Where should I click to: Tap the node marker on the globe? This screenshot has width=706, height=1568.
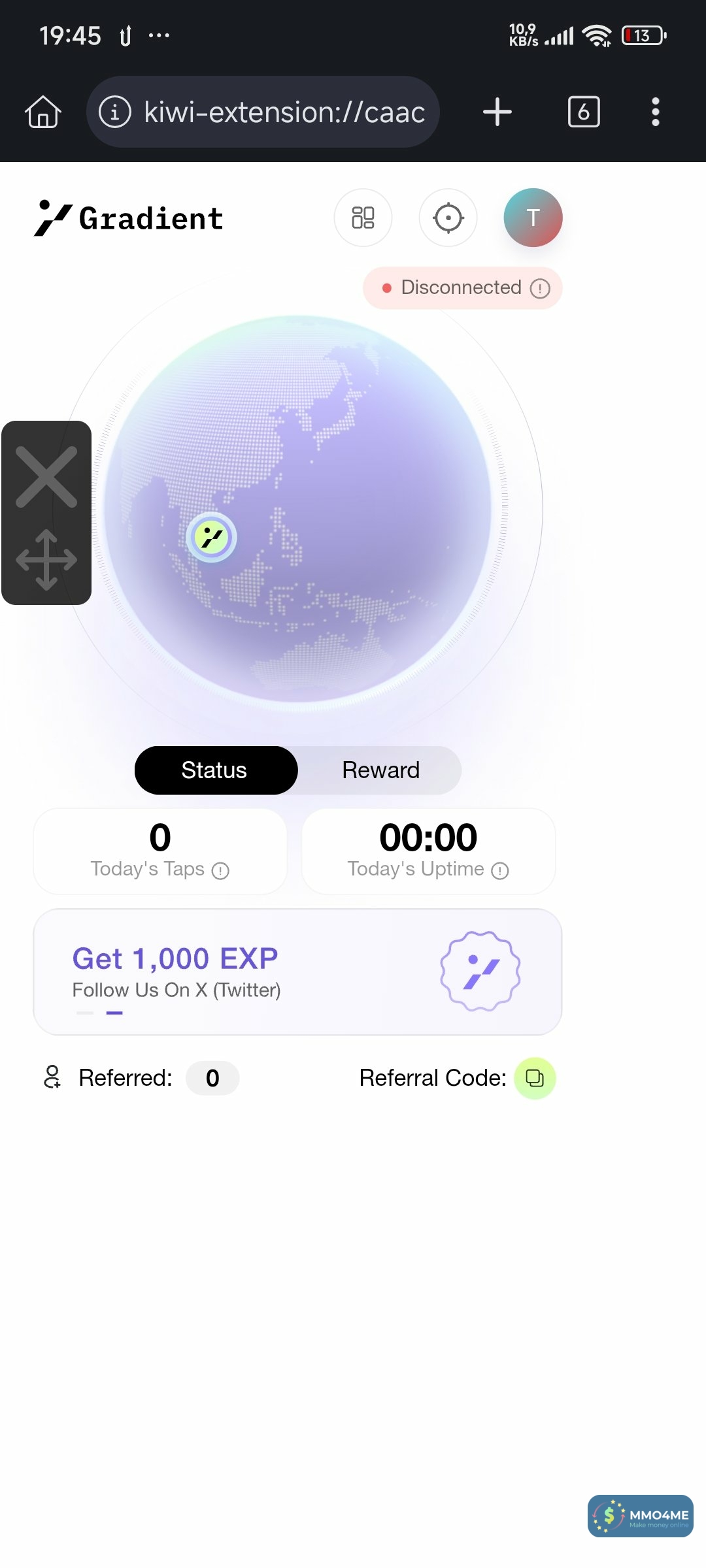click(211, 538)
